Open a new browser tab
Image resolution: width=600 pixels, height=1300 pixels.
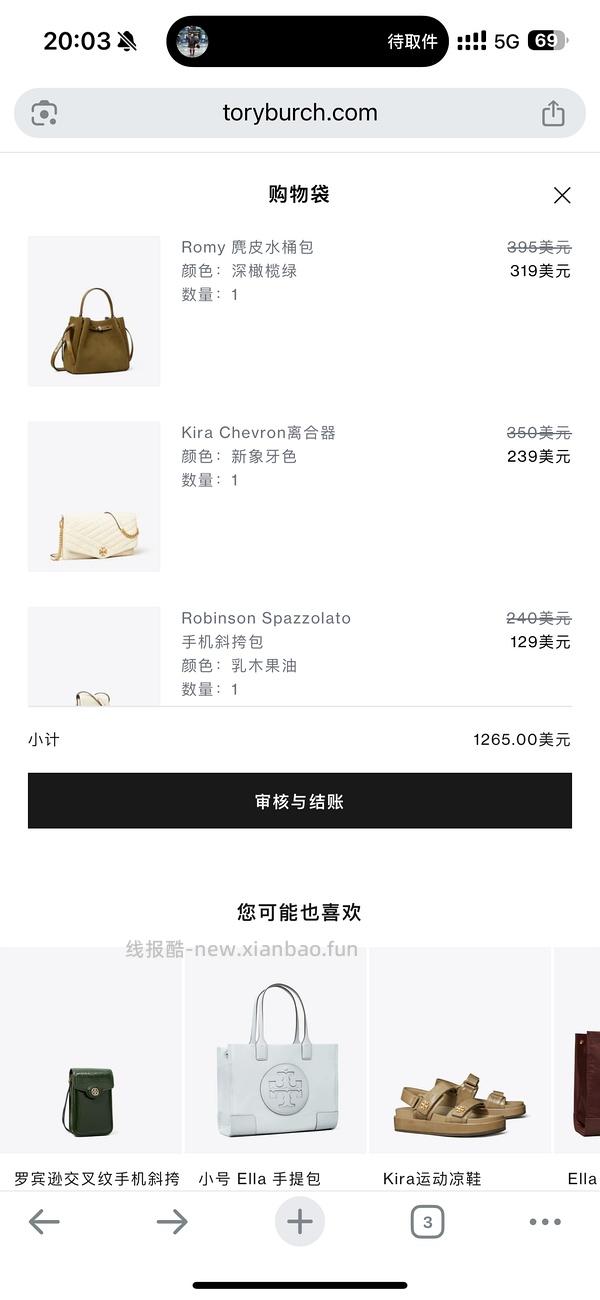[300, 1221]
